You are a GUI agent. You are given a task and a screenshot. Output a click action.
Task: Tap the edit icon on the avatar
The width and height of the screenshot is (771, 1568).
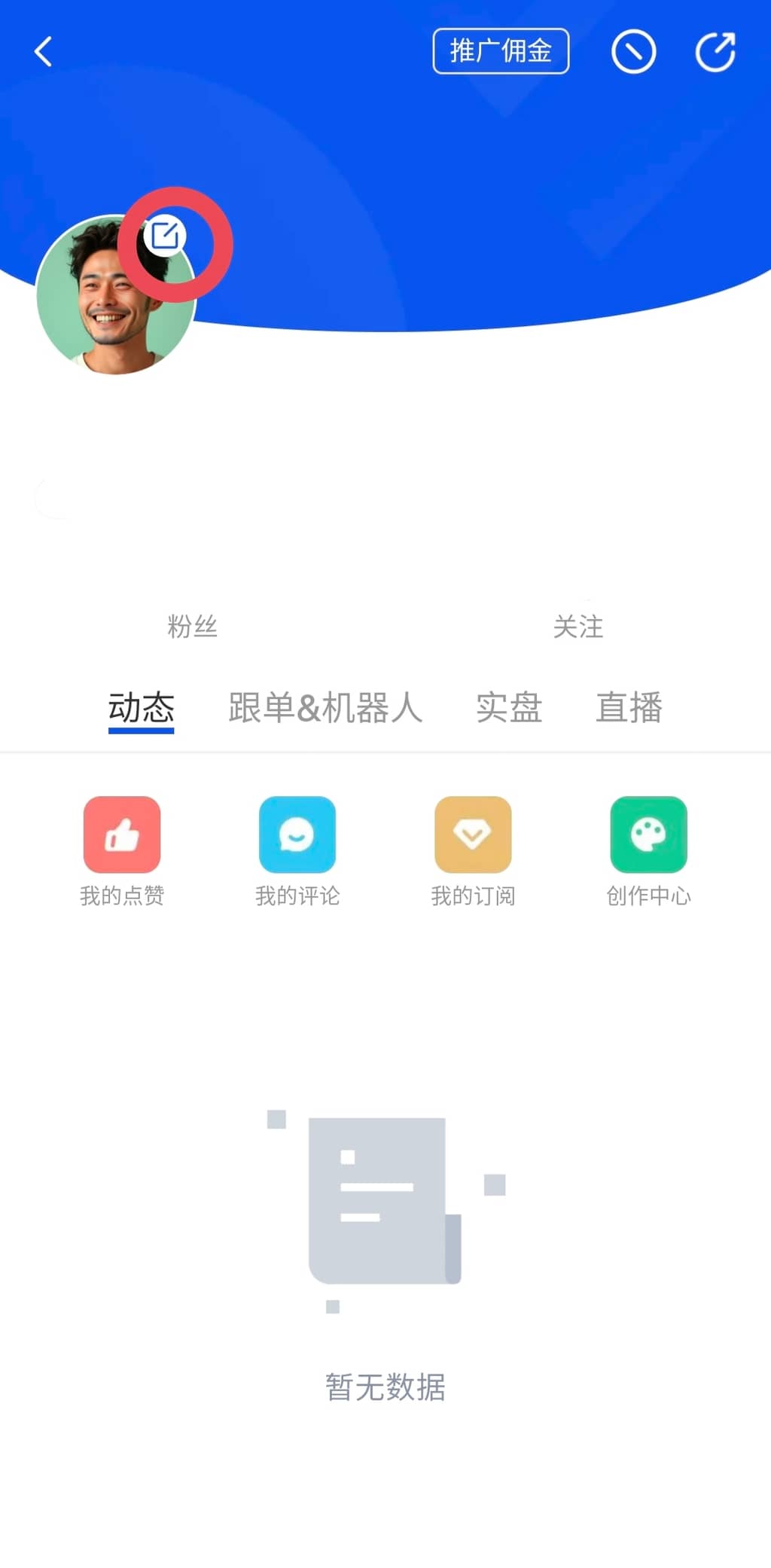pos(165,236)
